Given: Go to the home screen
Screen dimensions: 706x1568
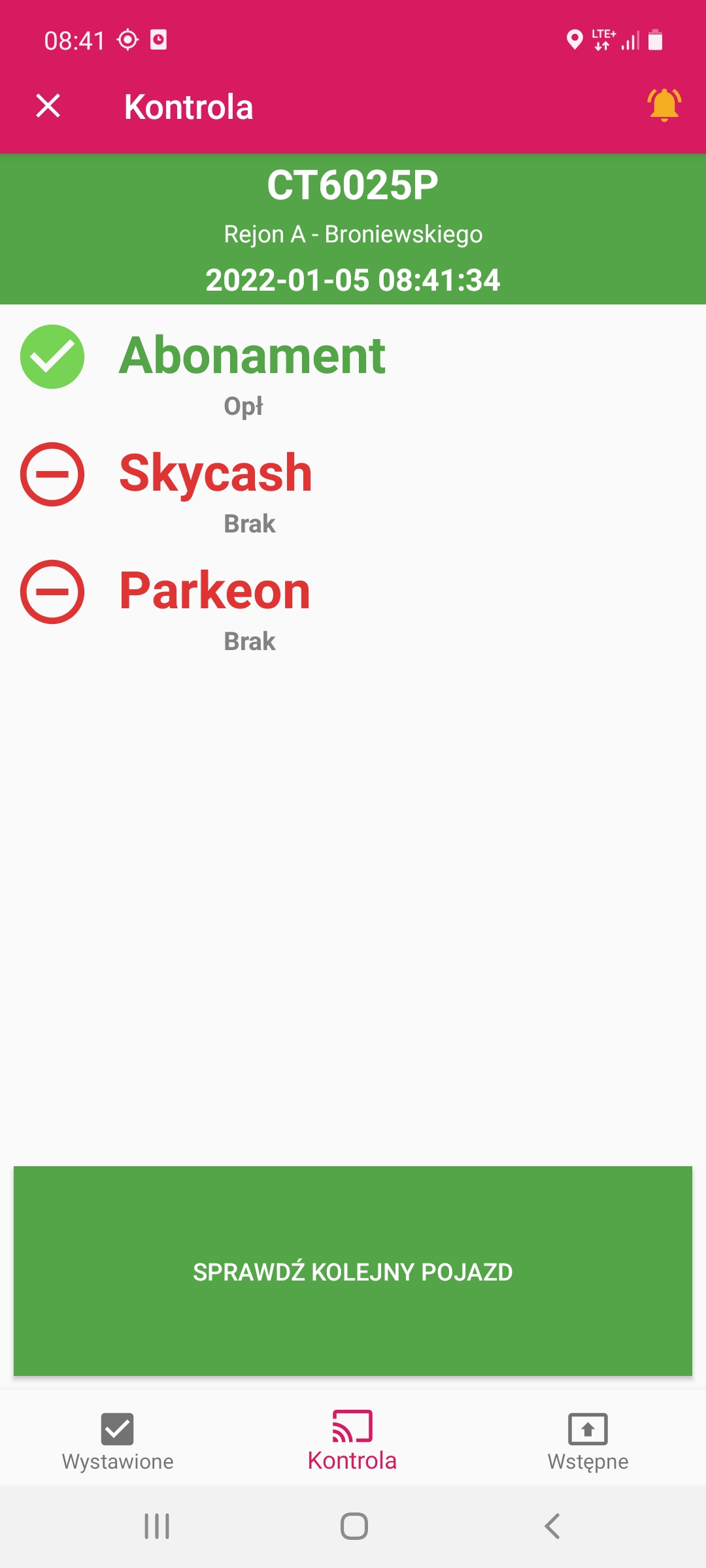Looking at the screenshot, I should tap(354, 1526).
